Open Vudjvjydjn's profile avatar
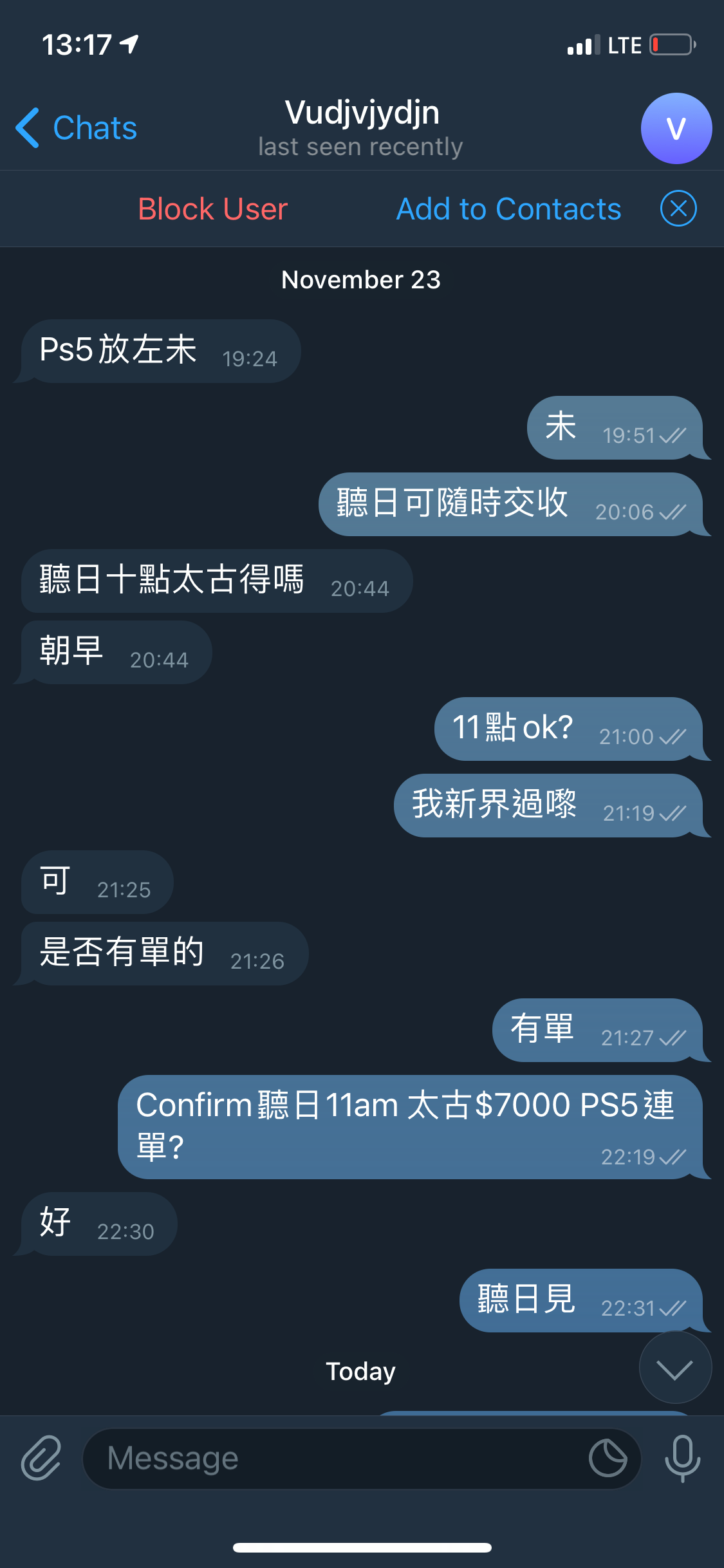Screen dimensions: 724x1568 (676, 128)
